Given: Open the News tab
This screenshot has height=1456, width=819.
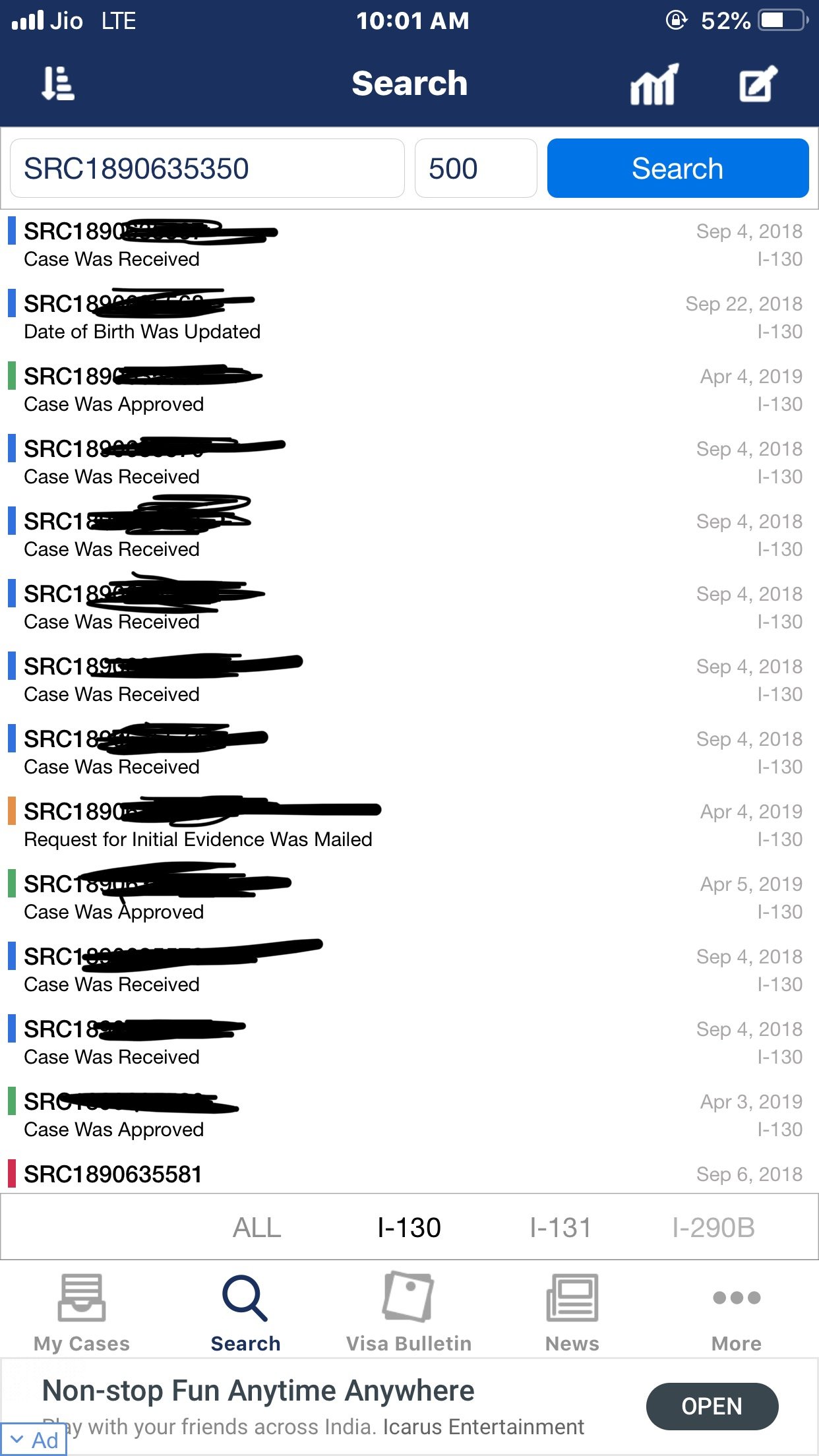Looking at the screenshot, I should click(x=572, y=1312).
